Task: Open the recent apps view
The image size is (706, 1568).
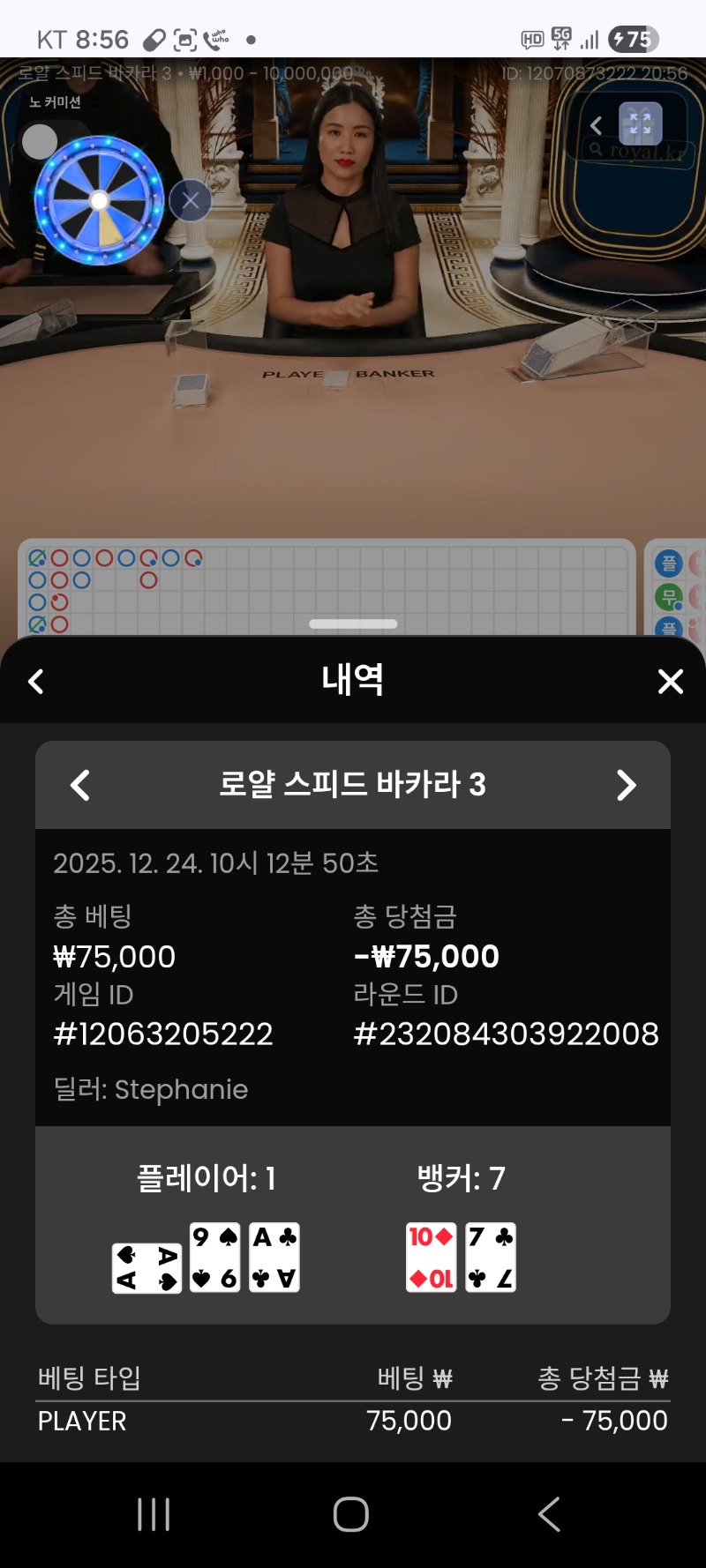Action: (154, 1514)
